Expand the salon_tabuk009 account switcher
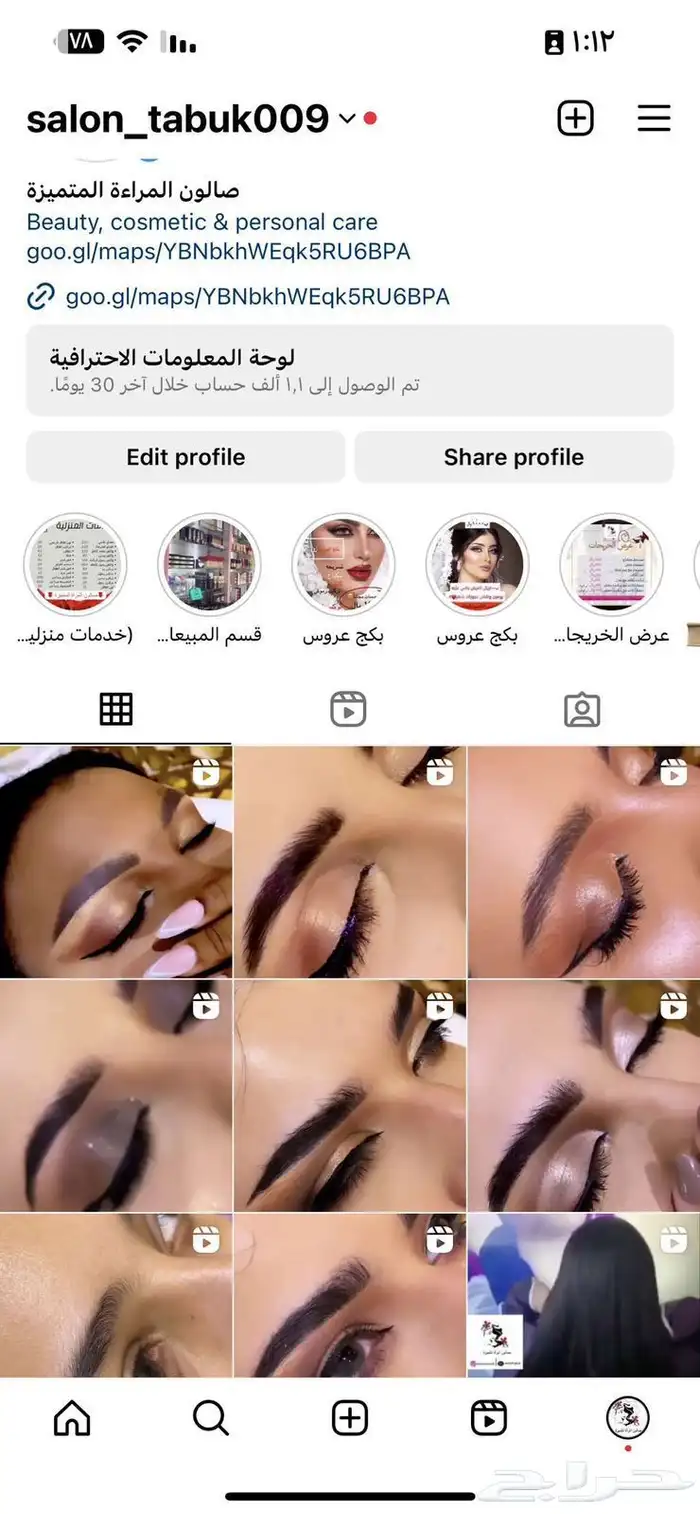 coord(346,118)
